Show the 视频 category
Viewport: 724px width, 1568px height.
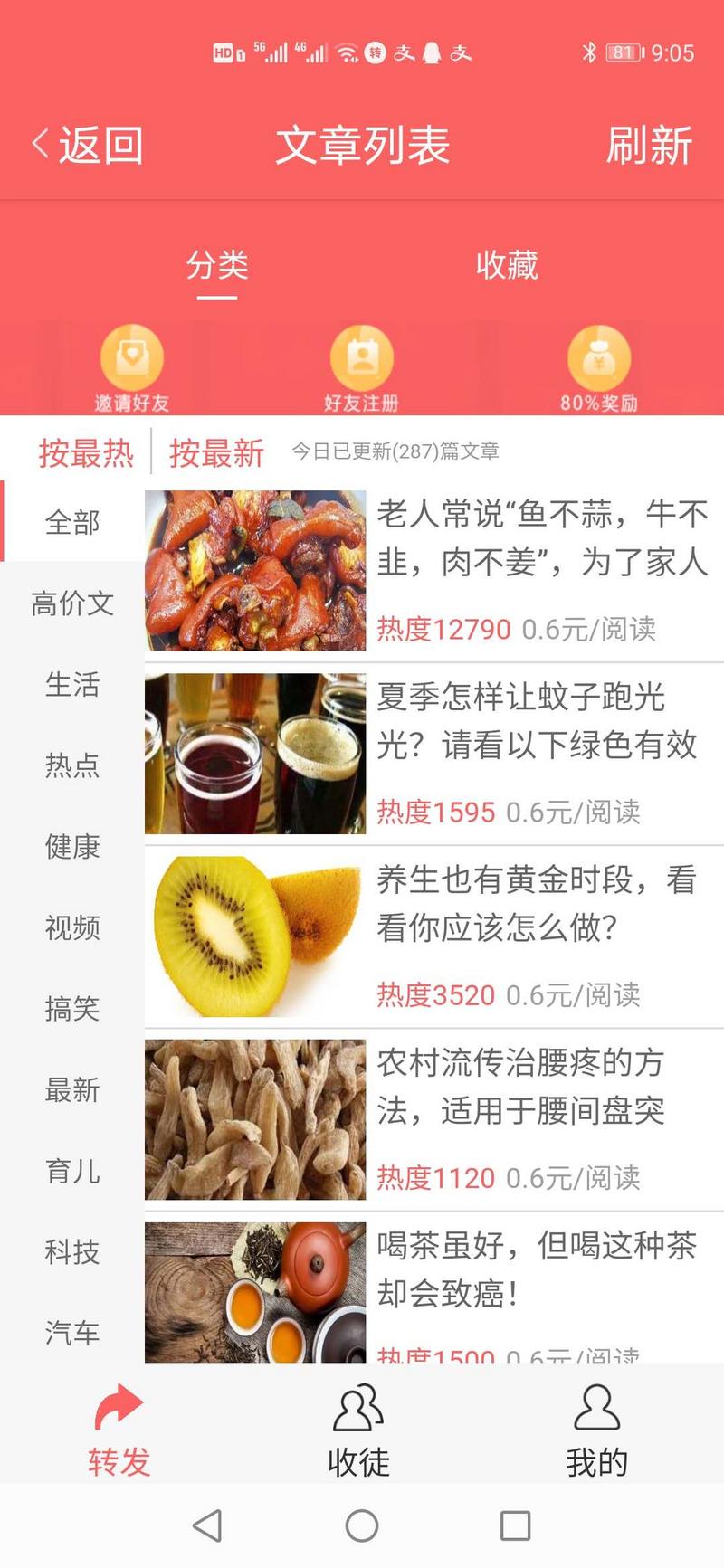tap(72, 927)
